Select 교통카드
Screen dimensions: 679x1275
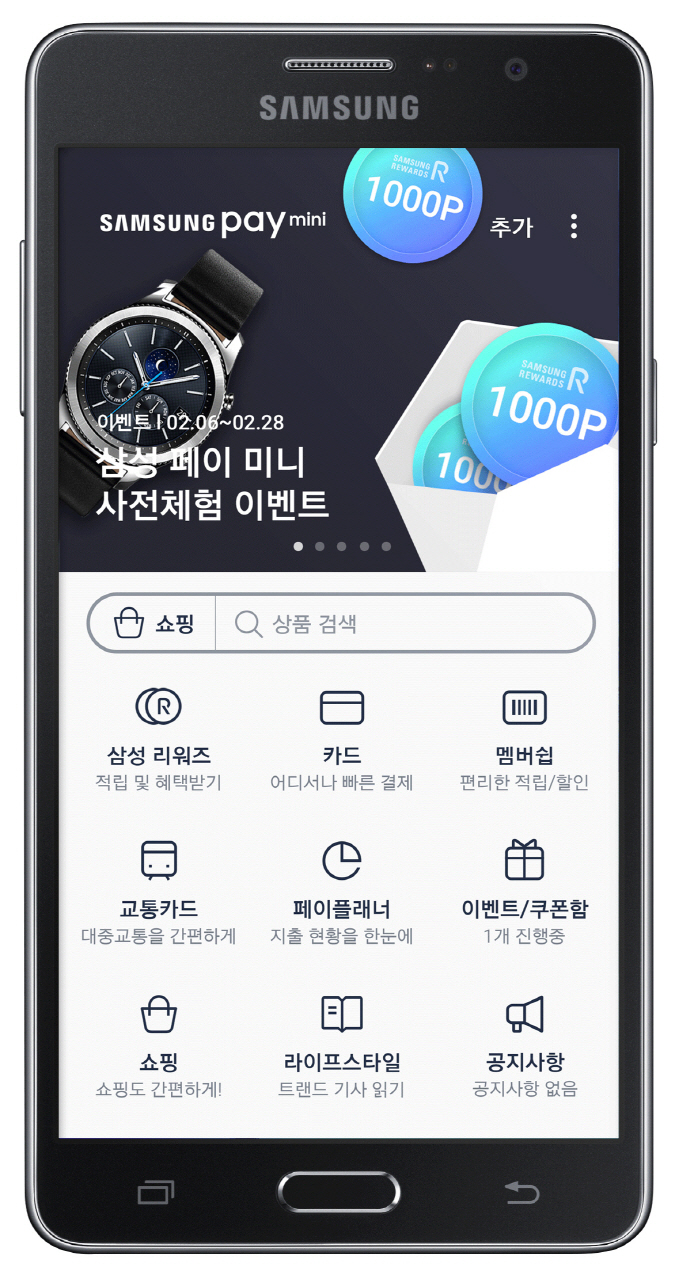coord(158,892)
